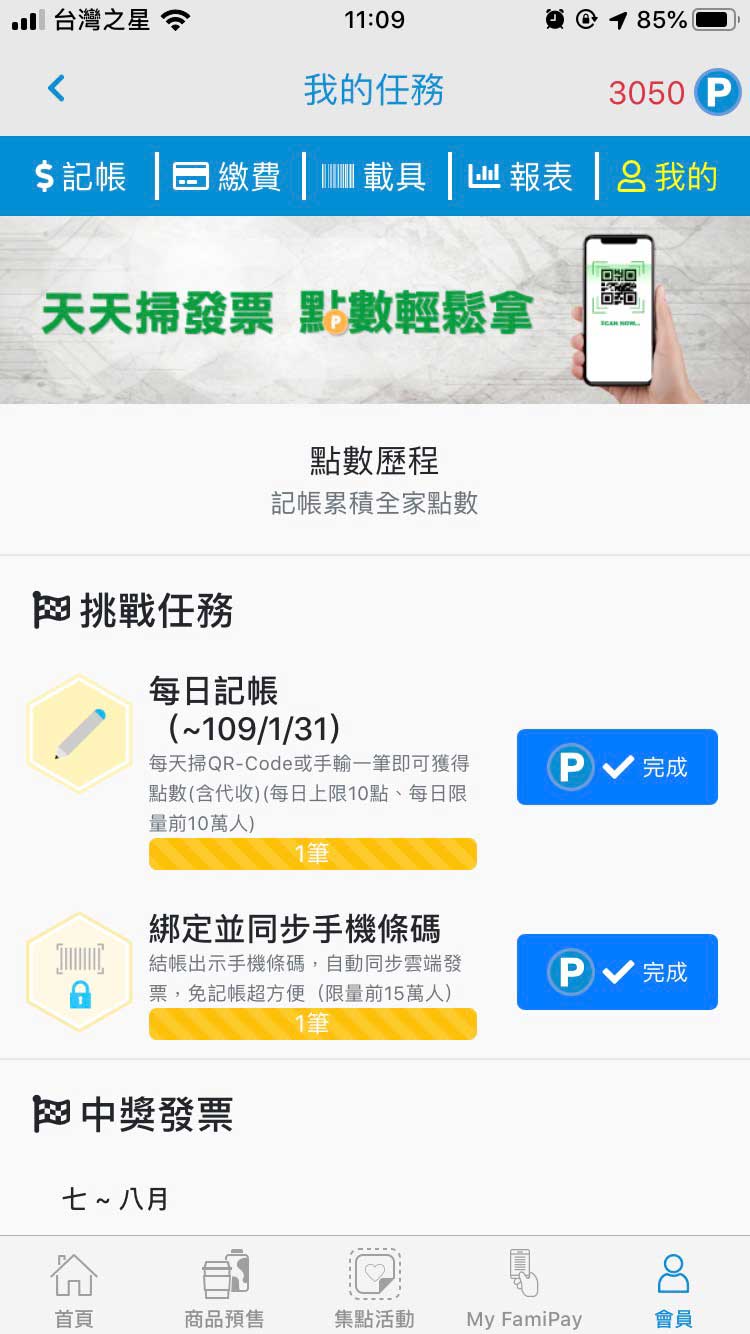This screenshot has height=1334, width=750.
Task: Open the 天天掃發票 banner
Action: (x=374, y=311)
